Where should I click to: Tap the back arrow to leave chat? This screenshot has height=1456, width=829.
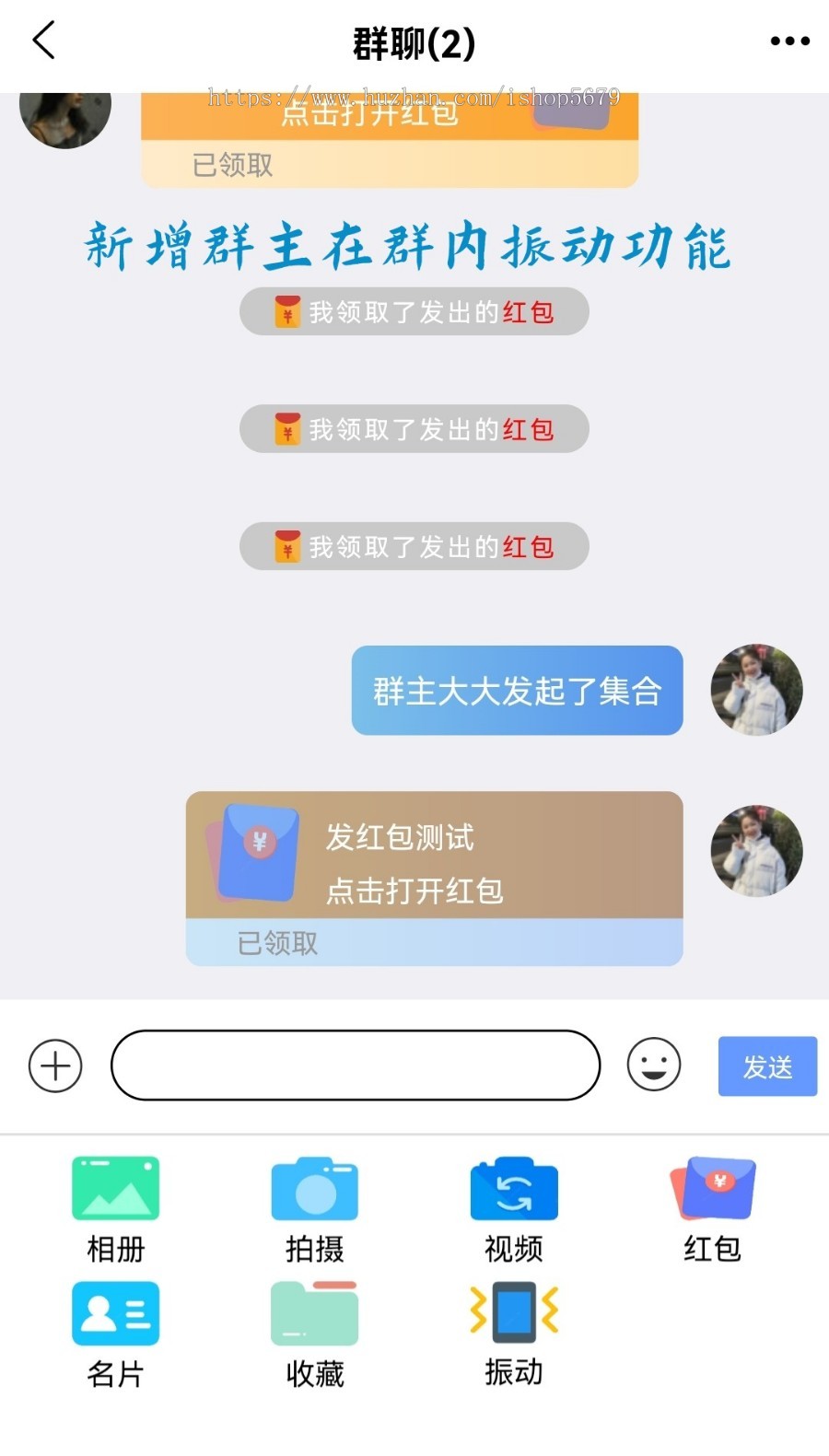point(43,41)
